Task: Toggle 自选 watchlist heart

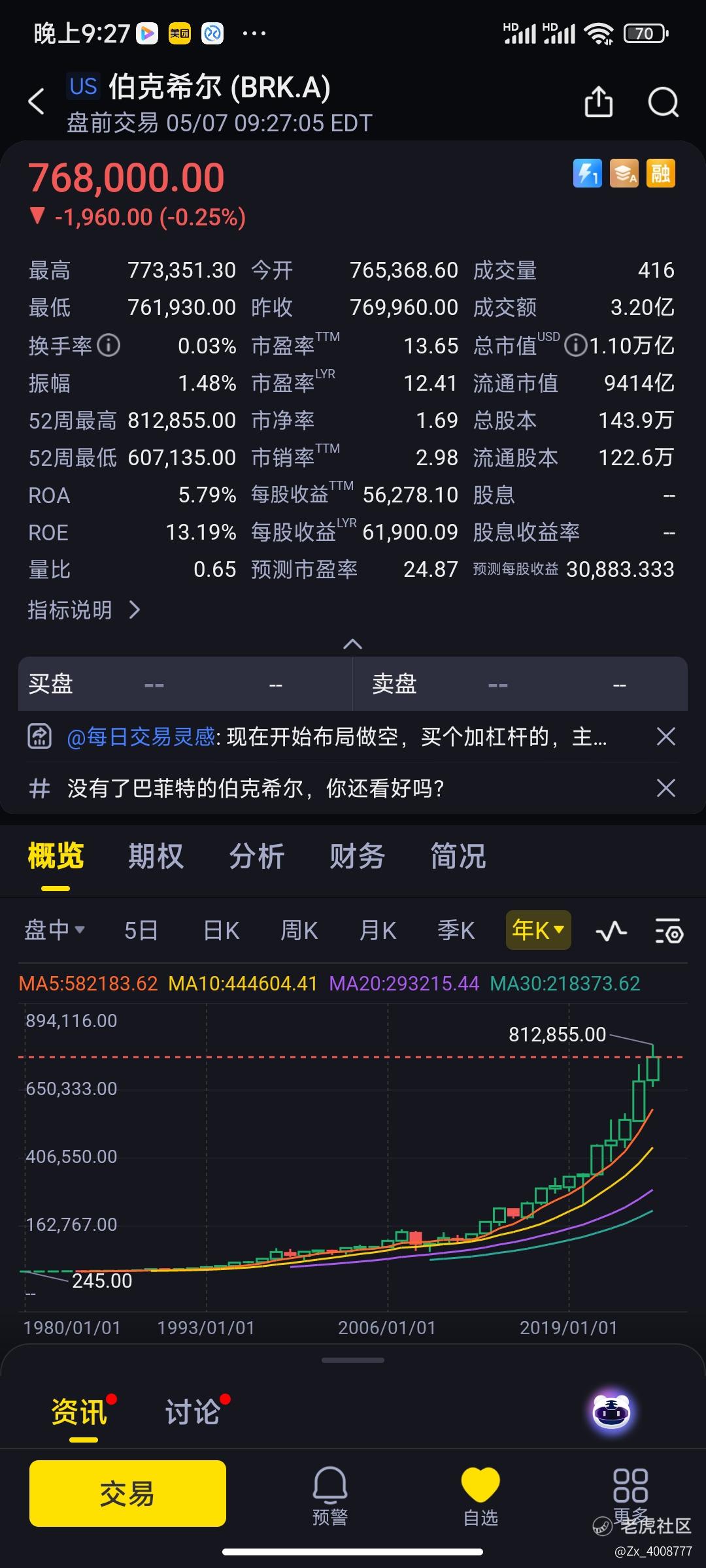Action: pyautogui.click(x=480, y=1495)
